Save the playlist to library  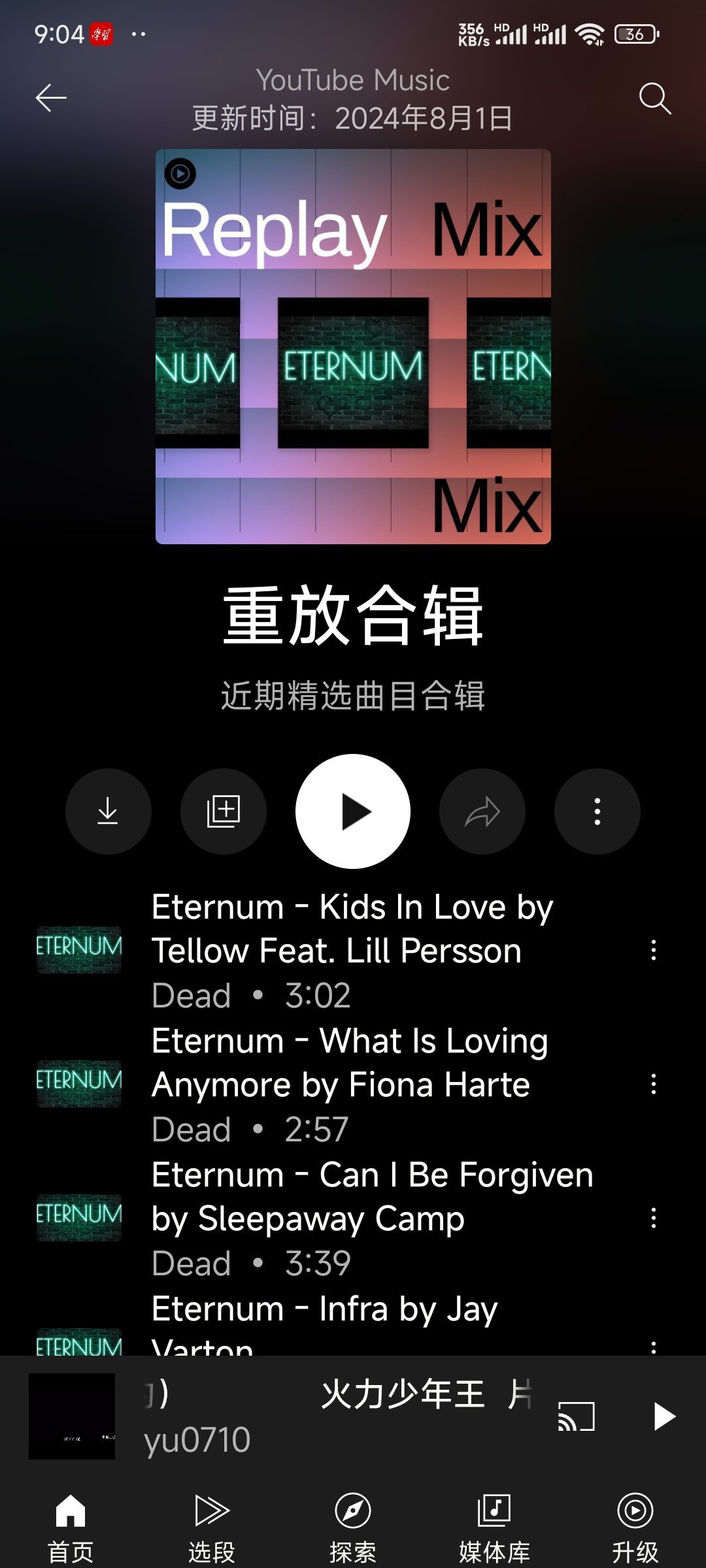coord(224,811)
